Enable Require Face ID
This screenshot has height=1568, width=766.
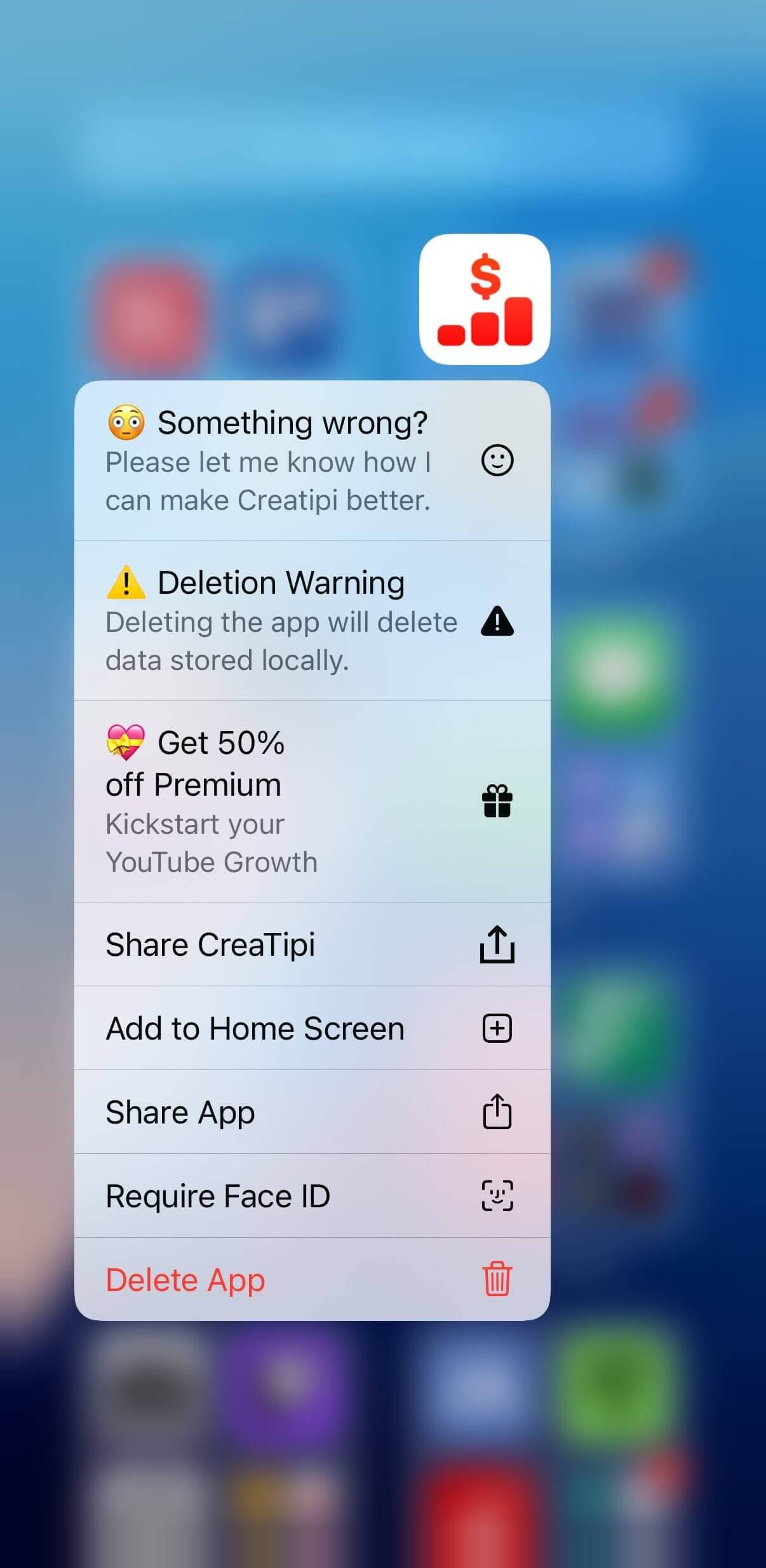(311, 1196)
